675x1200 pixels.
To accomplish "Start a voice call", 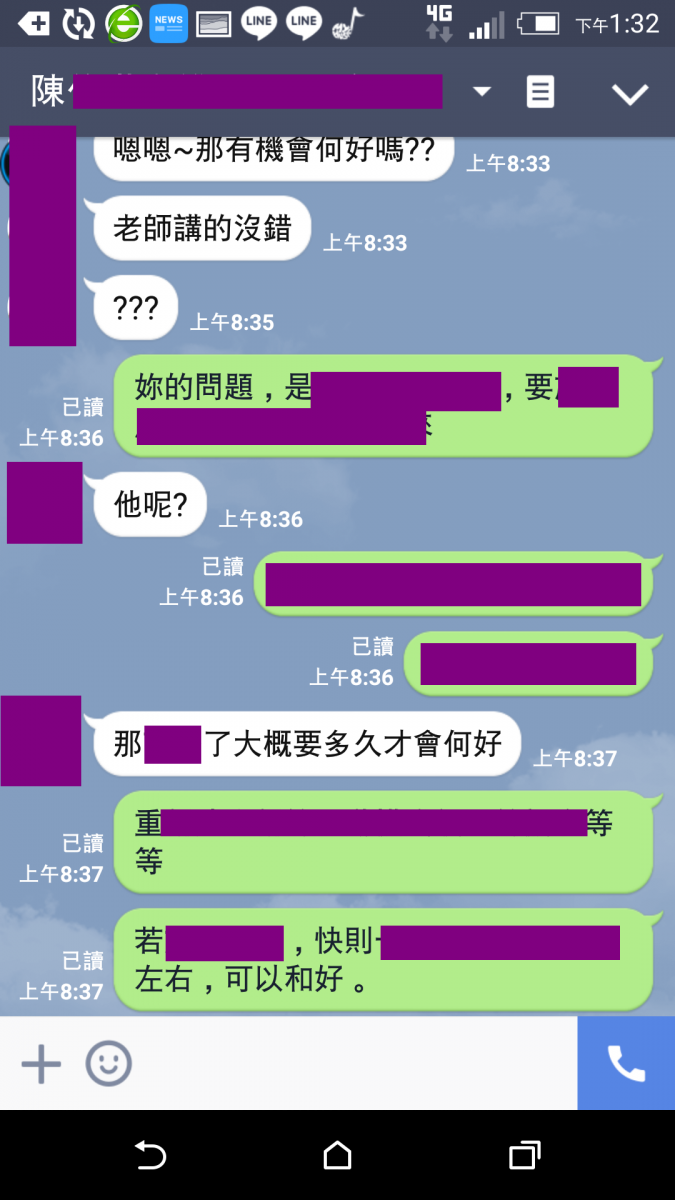I will 626,1064.
